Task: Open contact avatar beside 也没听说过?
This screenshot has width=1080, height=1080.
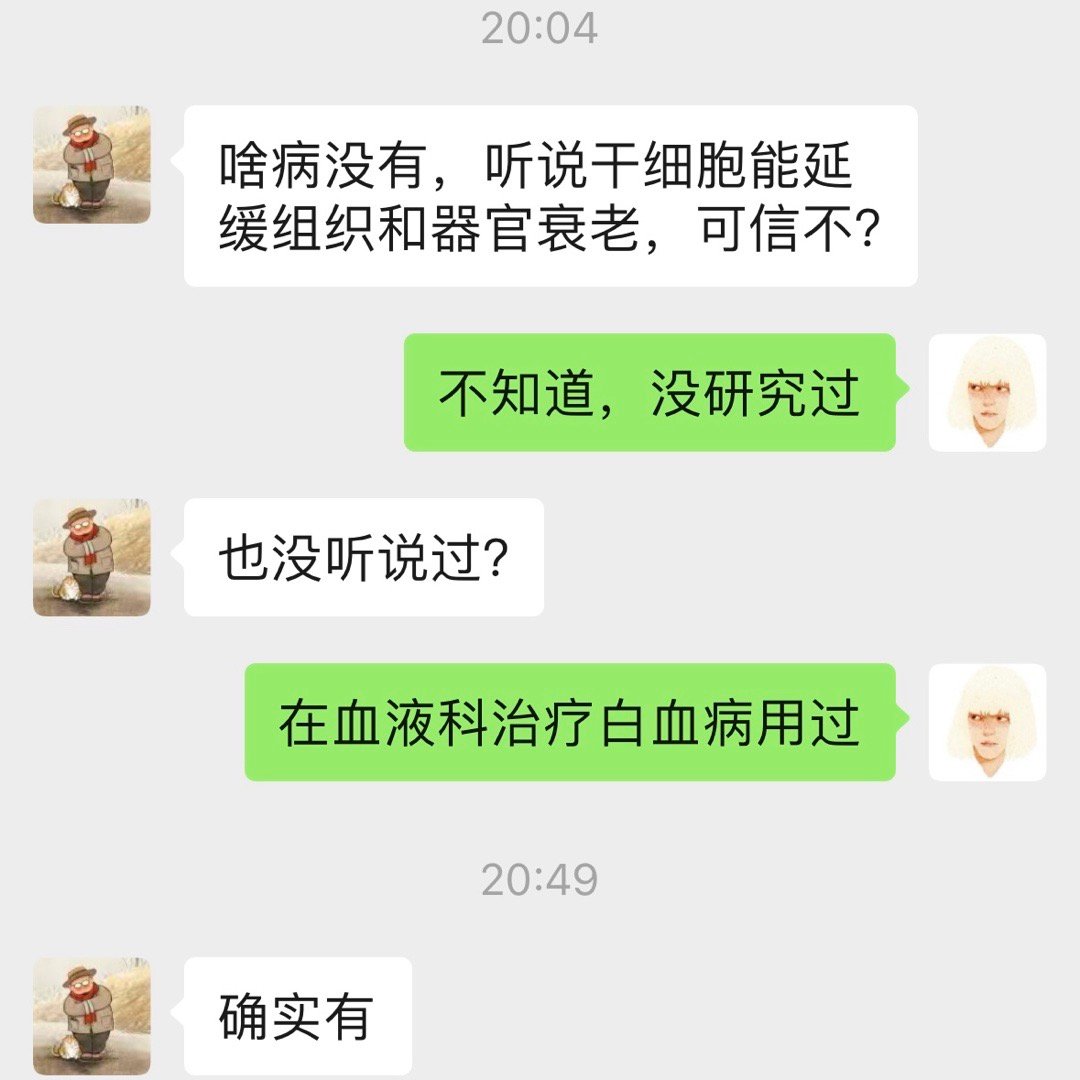Action: coord(92,557)
